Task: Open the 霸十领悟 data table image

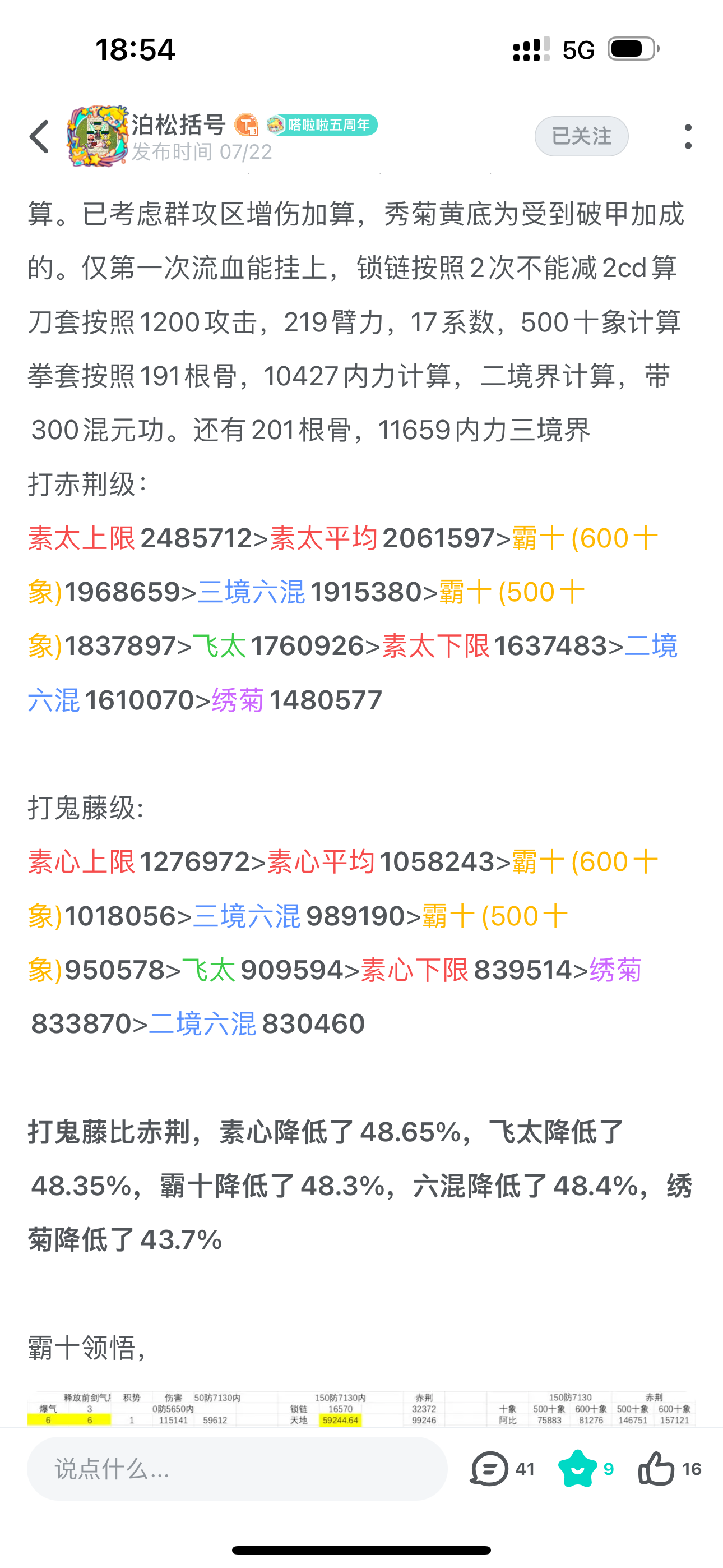Action: 361,1410
